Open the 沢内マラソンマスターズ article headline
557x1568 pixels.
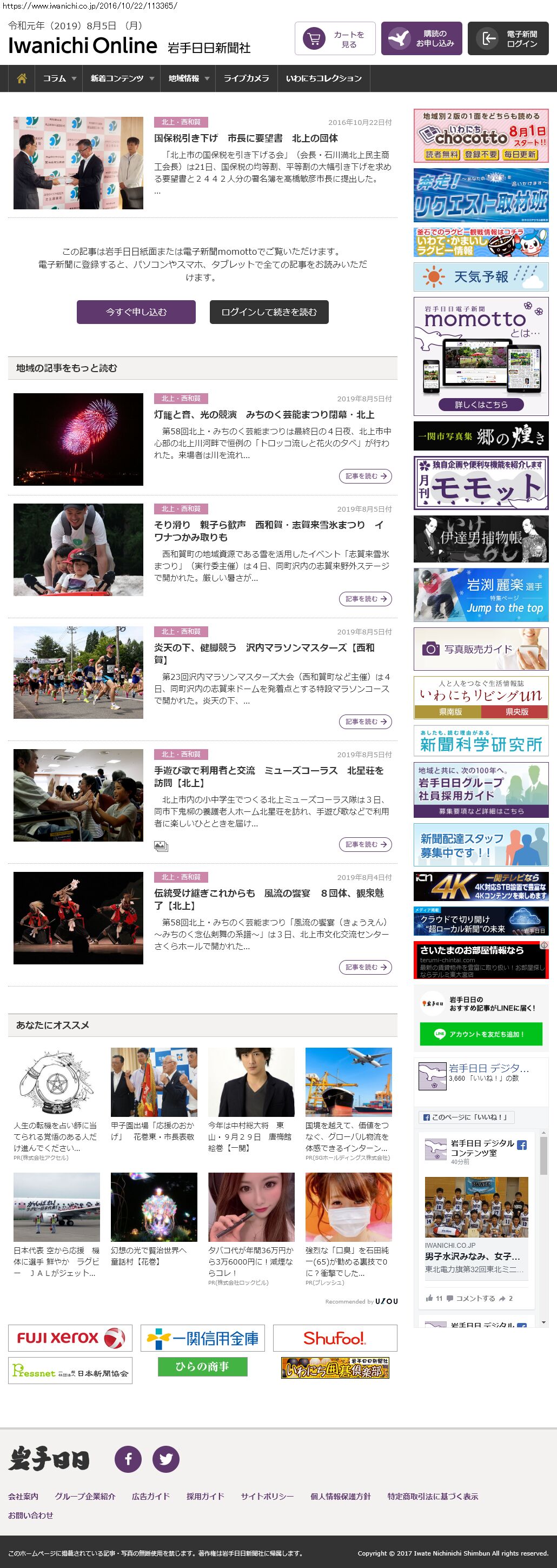[263, 653]
